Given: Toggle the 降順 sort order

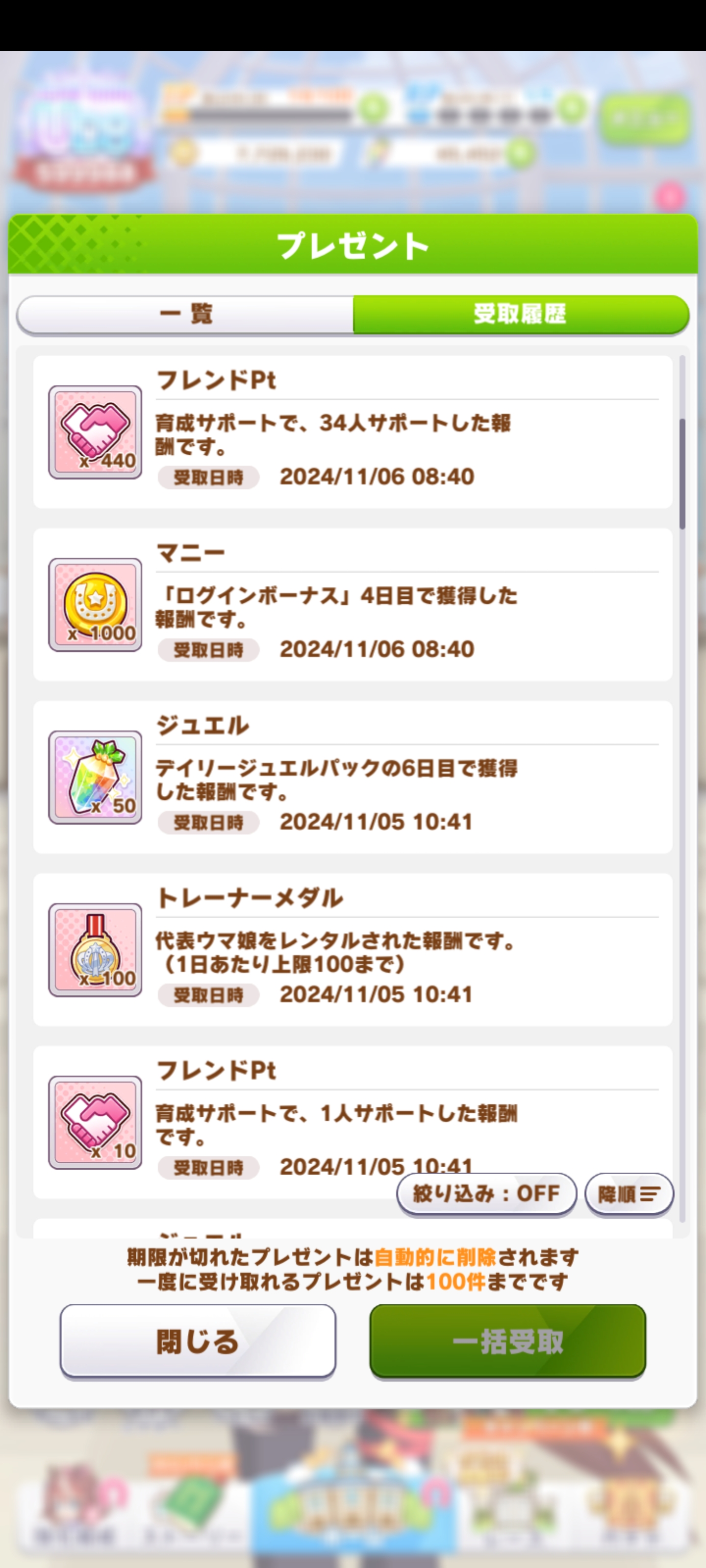Looking at the screenshot, I should coord(629,1194).
